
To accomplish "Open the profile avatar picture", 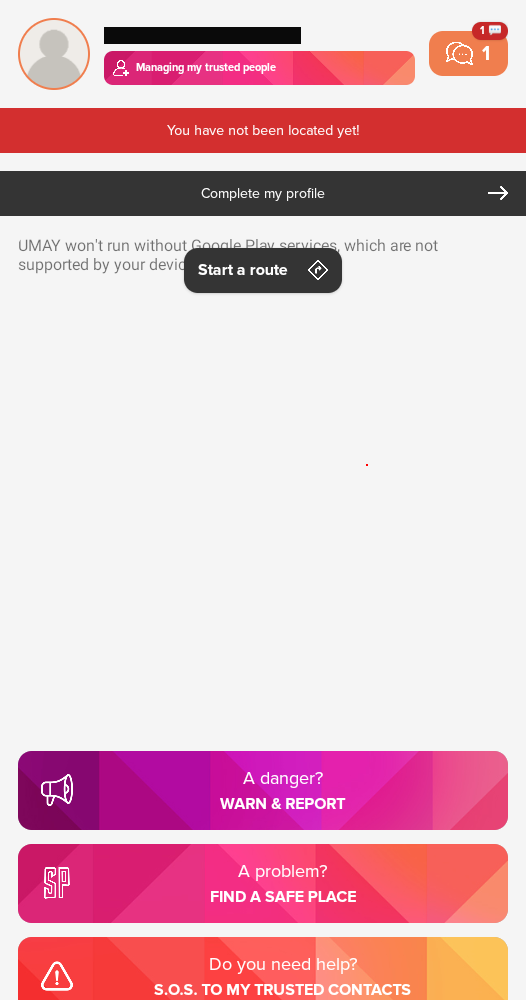I will click(54, 54).
